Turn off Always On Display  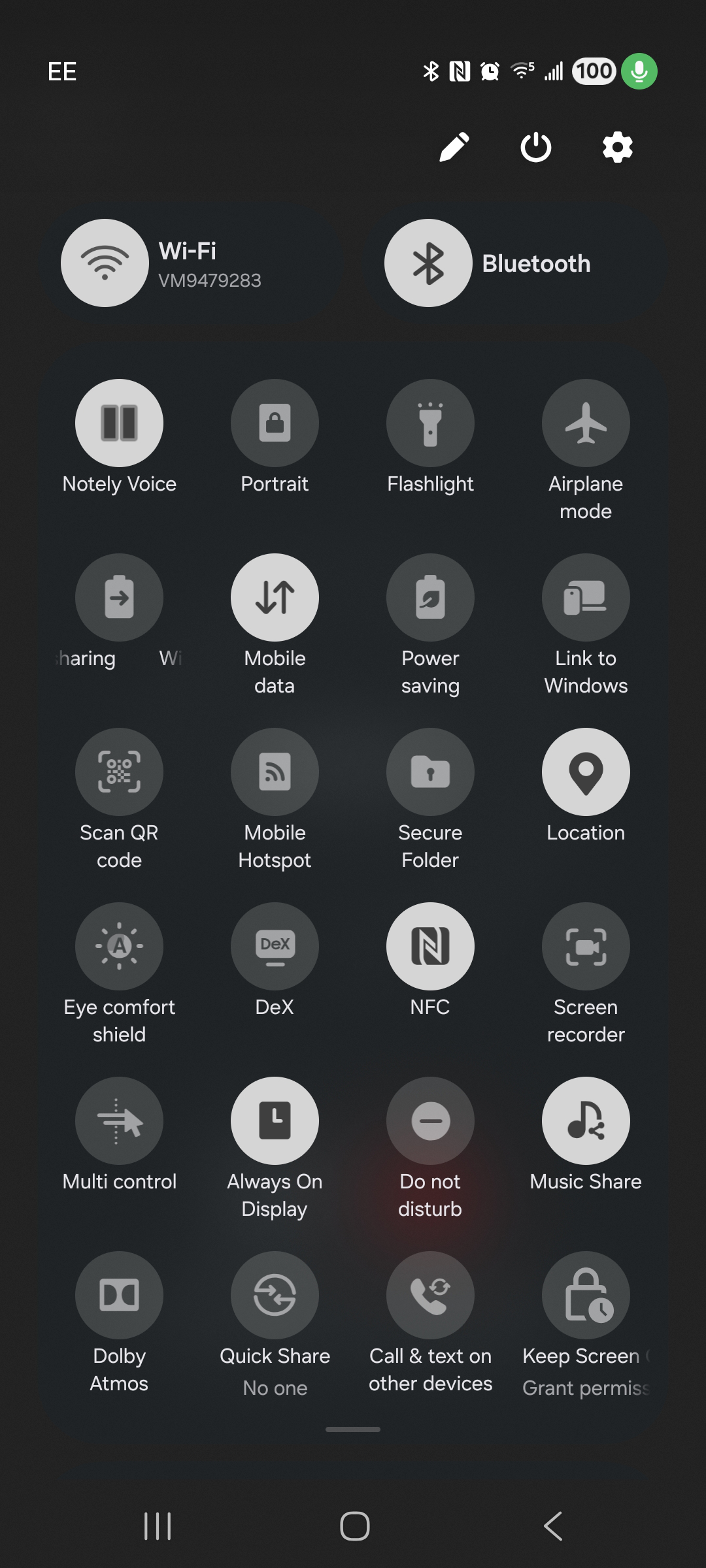[x=275, y=1120]
